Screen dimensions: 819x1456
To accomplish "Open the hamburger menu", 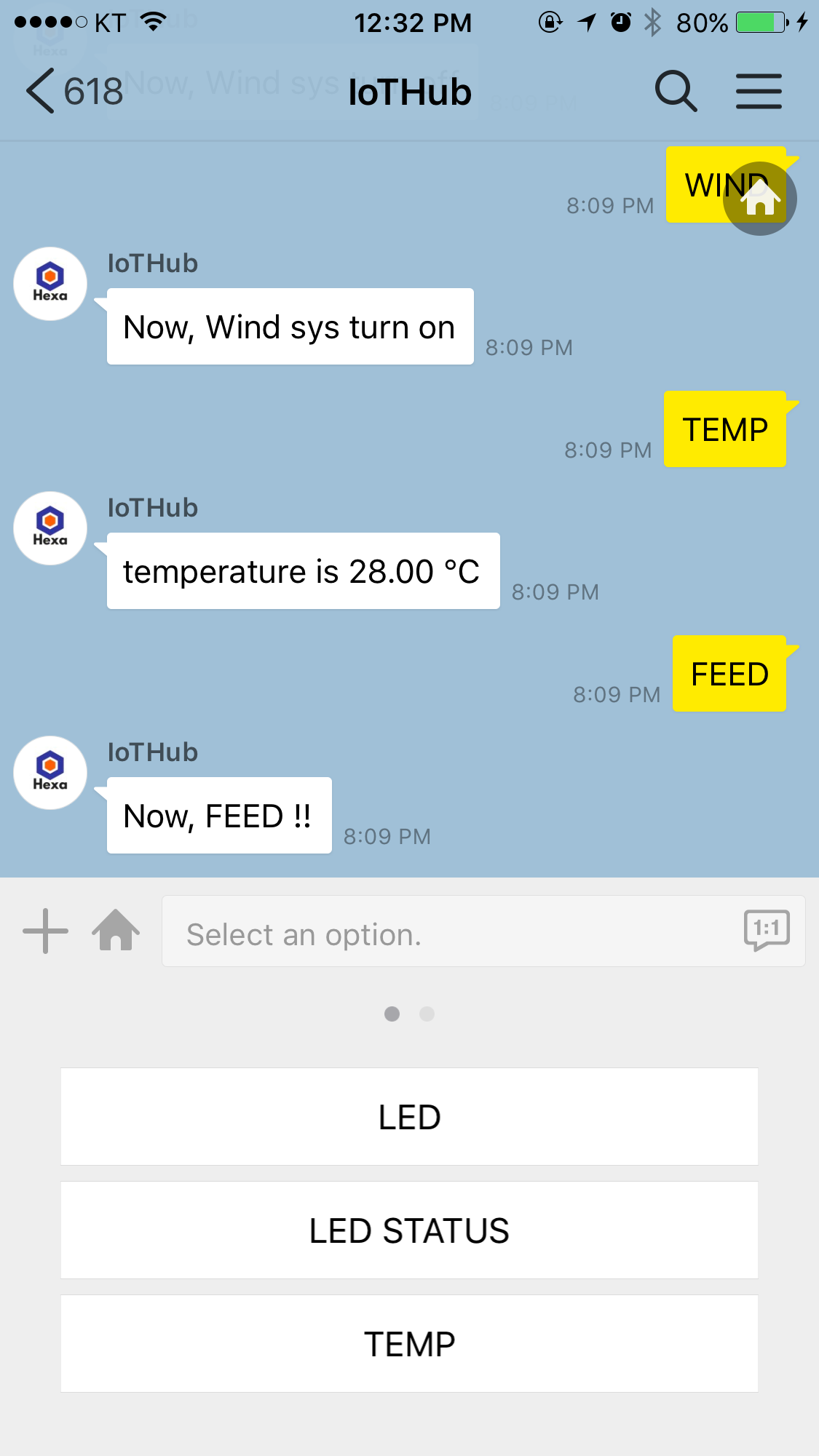I will [x=759, y=92].
